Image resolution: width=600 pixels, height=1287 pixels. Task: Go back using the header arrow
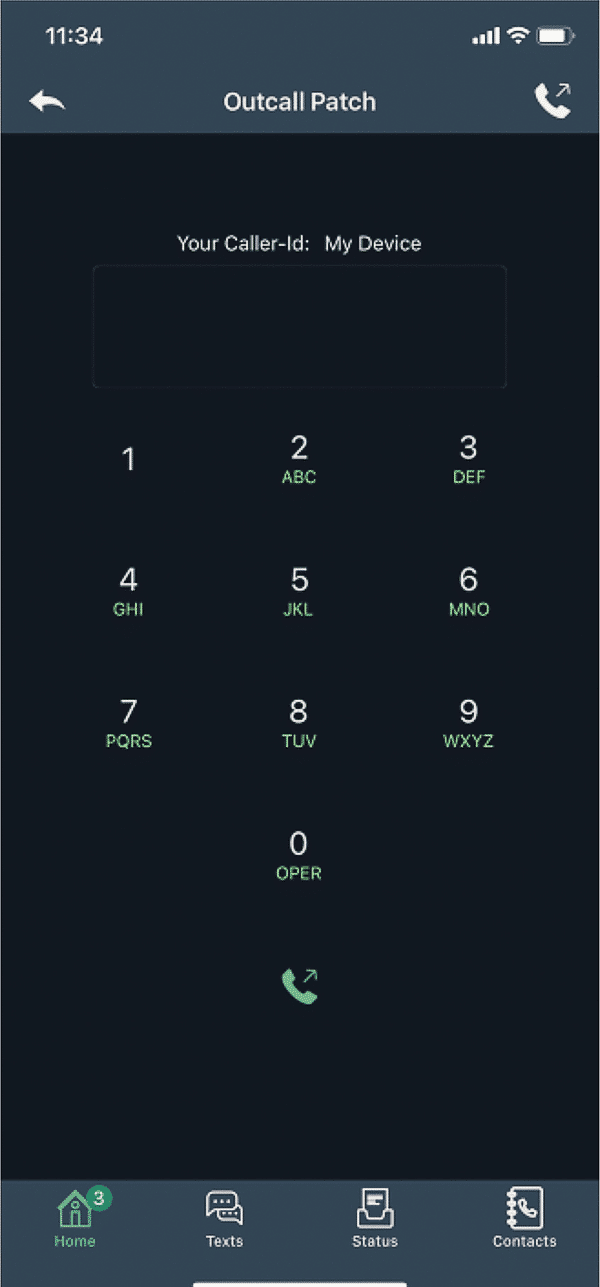(x=47, y=101)
